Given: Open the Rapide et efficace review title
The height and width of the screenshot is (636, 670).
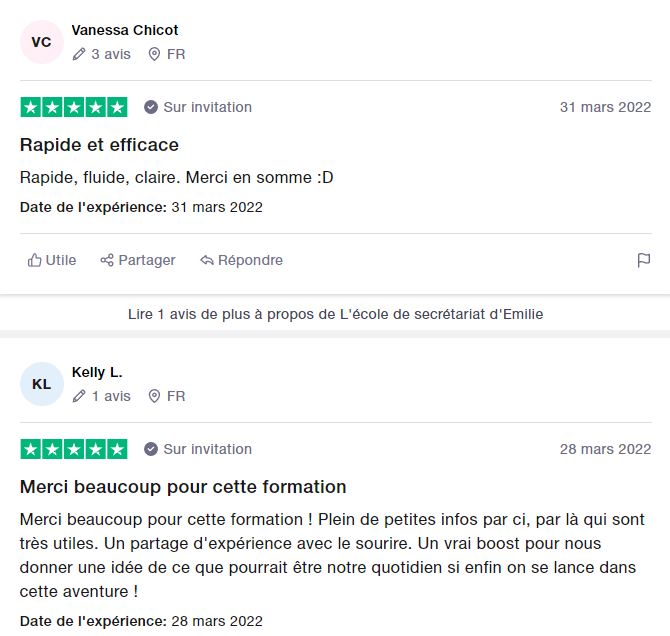Looking at the screenshot, I should [99, 145].
